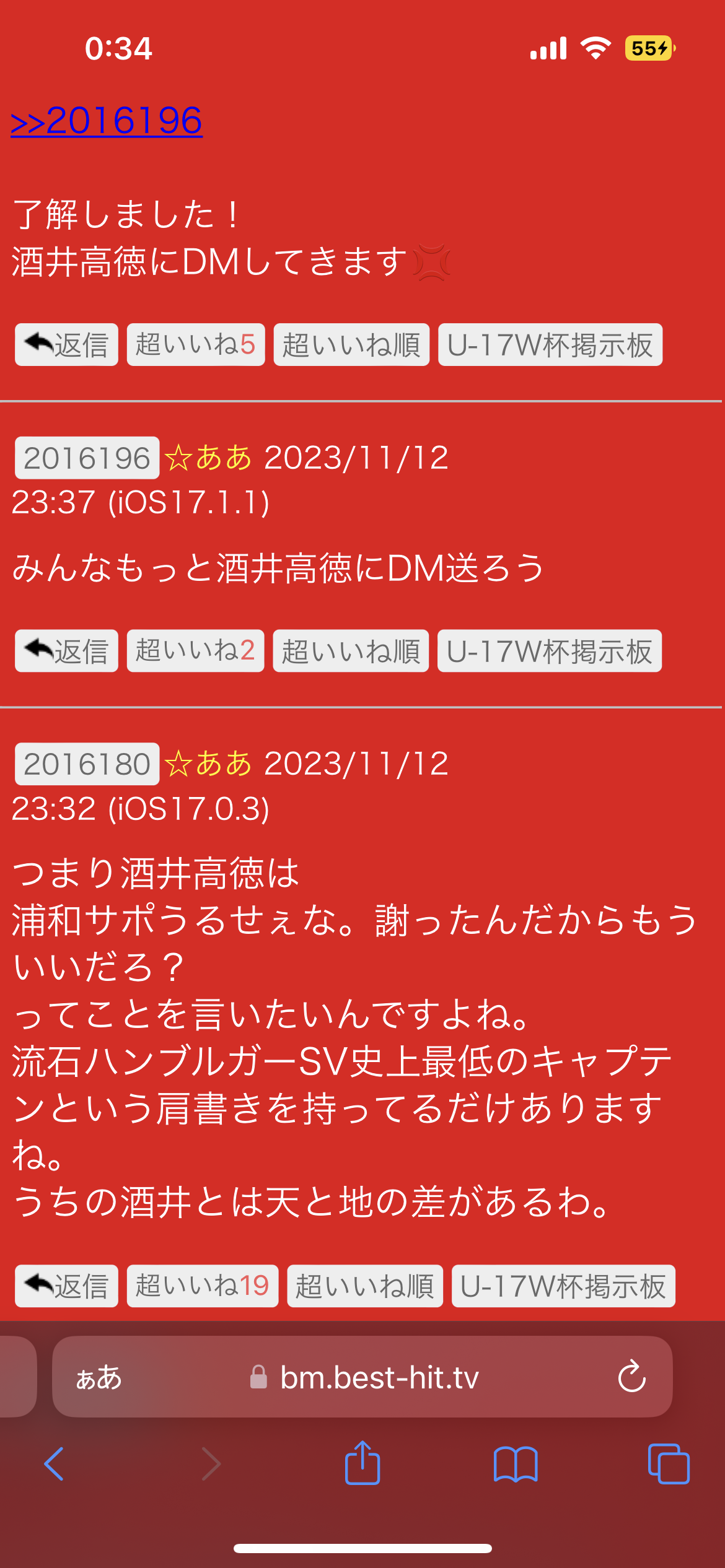Viewport: 725px width, 1568px height.
Task: Give 超いいね to the post with 5 likes
Action: 195,345
